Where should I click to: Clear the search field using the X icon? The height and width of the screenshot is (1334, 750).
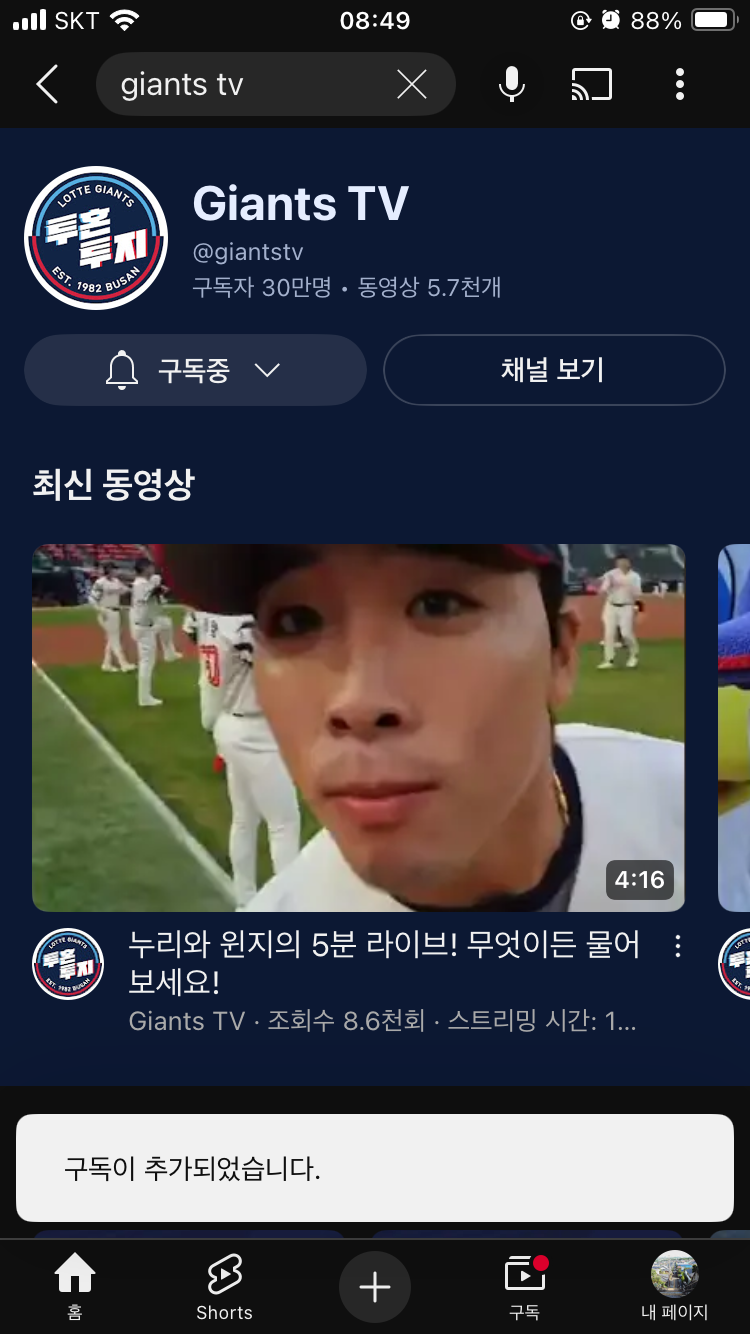coord(411,85)
